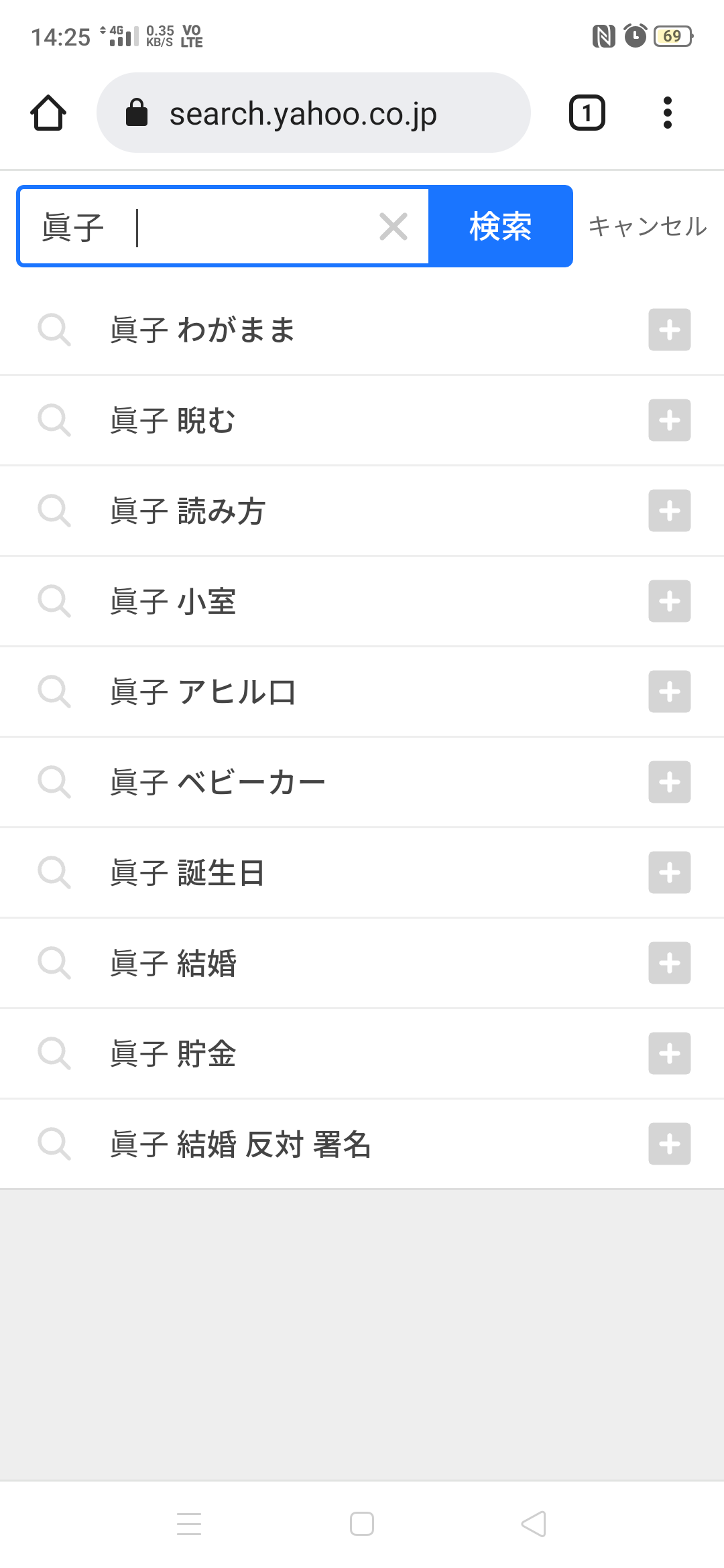Add 眞子 誕生日 to the search box
Image resolution: width=724 pixels, height=1568 pixels.
pyautogui.click(x=669, y=872)
